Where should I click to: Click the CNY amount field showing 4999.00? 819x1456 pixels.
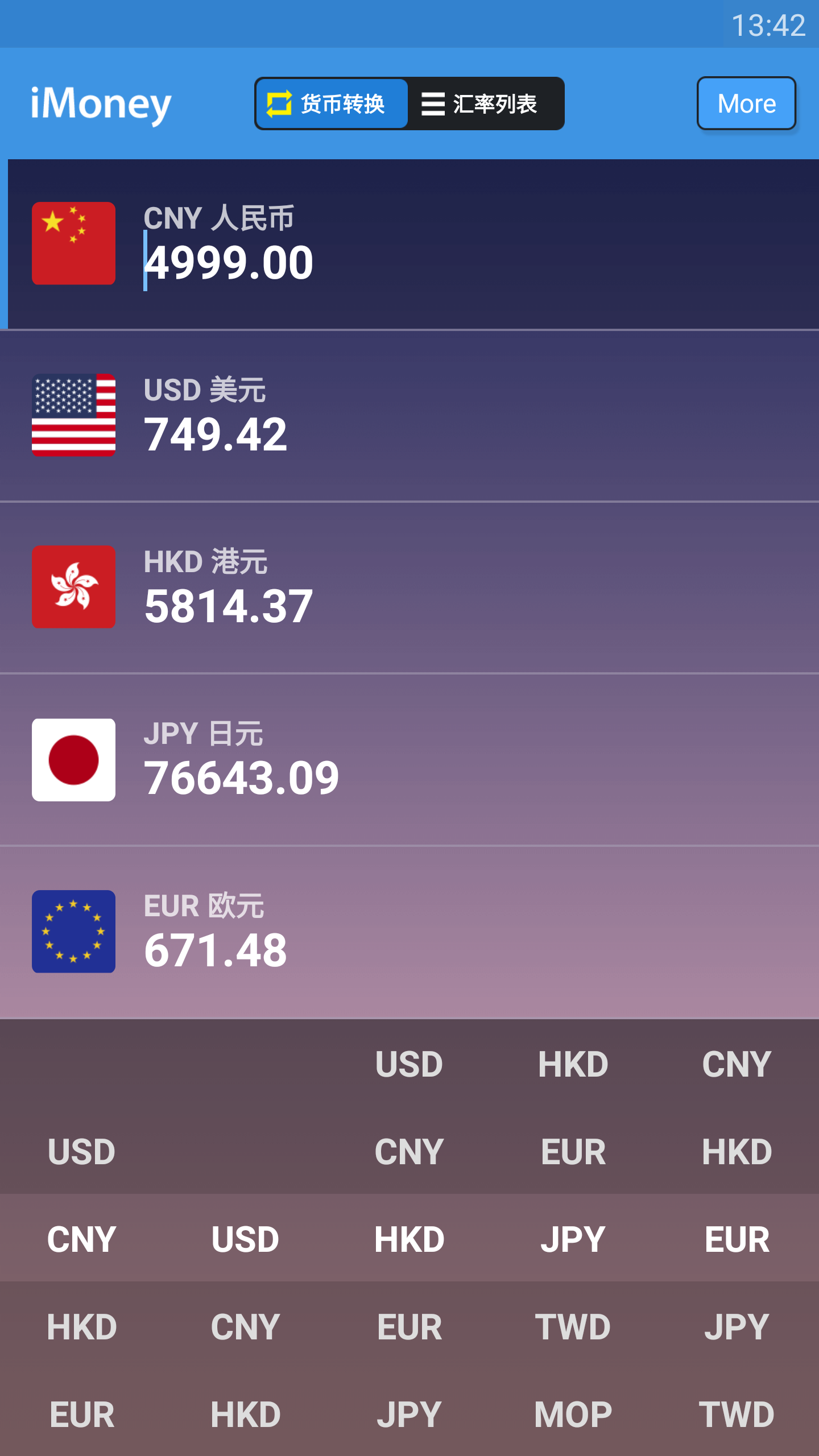(x=227, y=262)
